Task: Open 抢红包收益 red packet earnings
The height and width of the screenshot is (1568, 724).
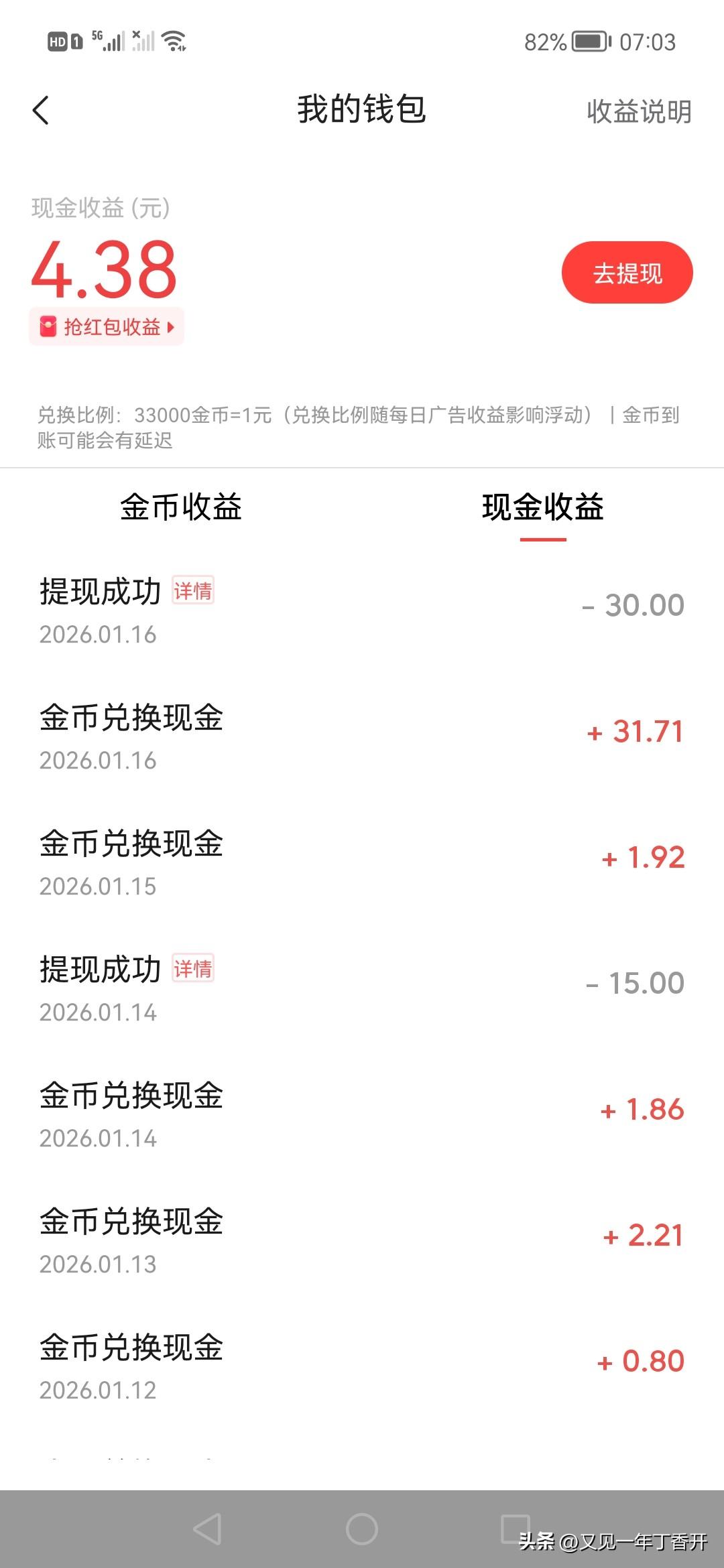Action: click(107, 327)
